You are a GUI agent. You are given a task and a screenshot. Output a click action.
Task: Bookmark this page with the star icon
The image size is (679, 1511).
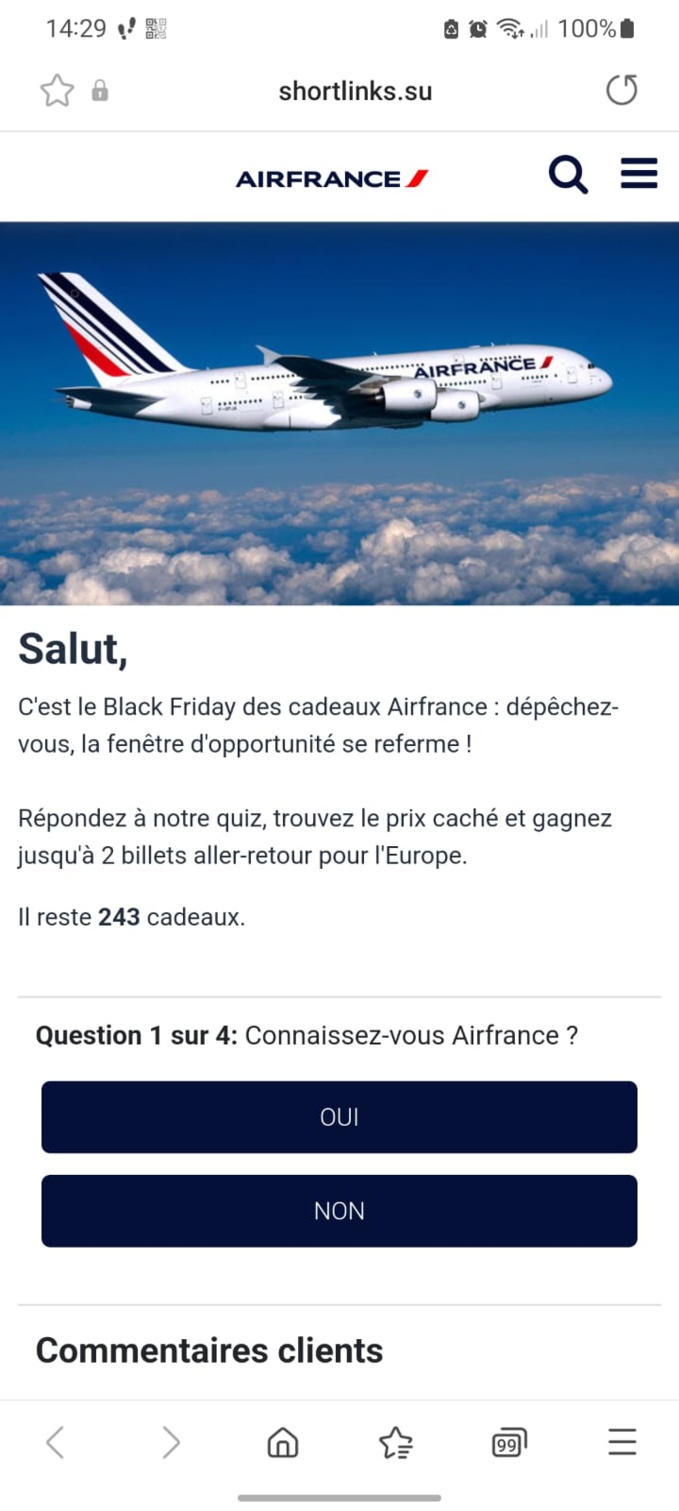(x=57, y=91)
